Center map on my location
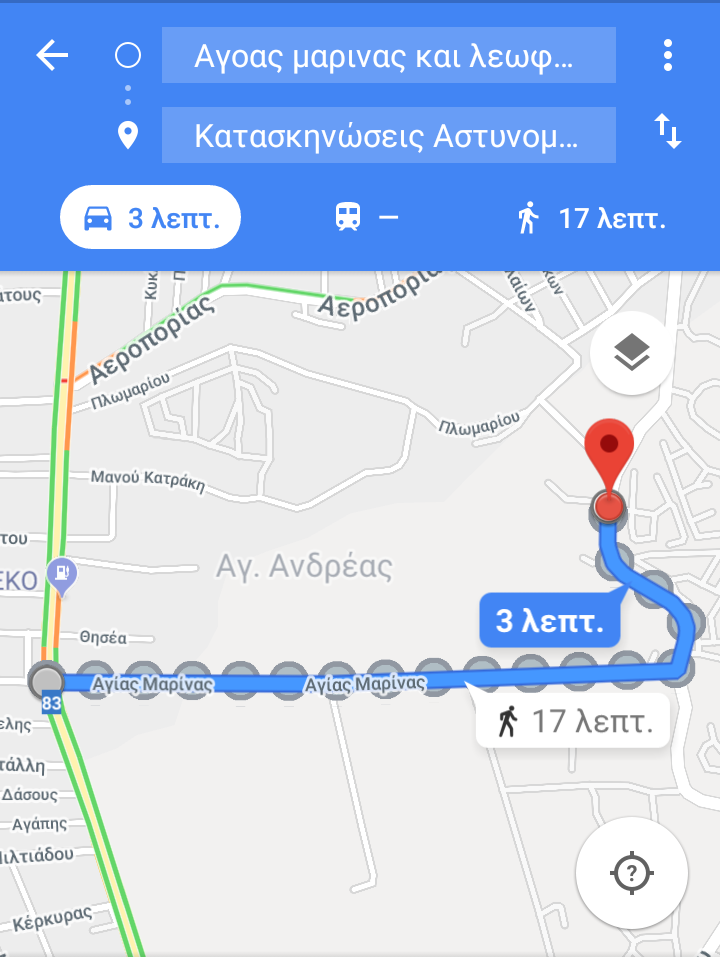720x957 pixels. point(631,873)
